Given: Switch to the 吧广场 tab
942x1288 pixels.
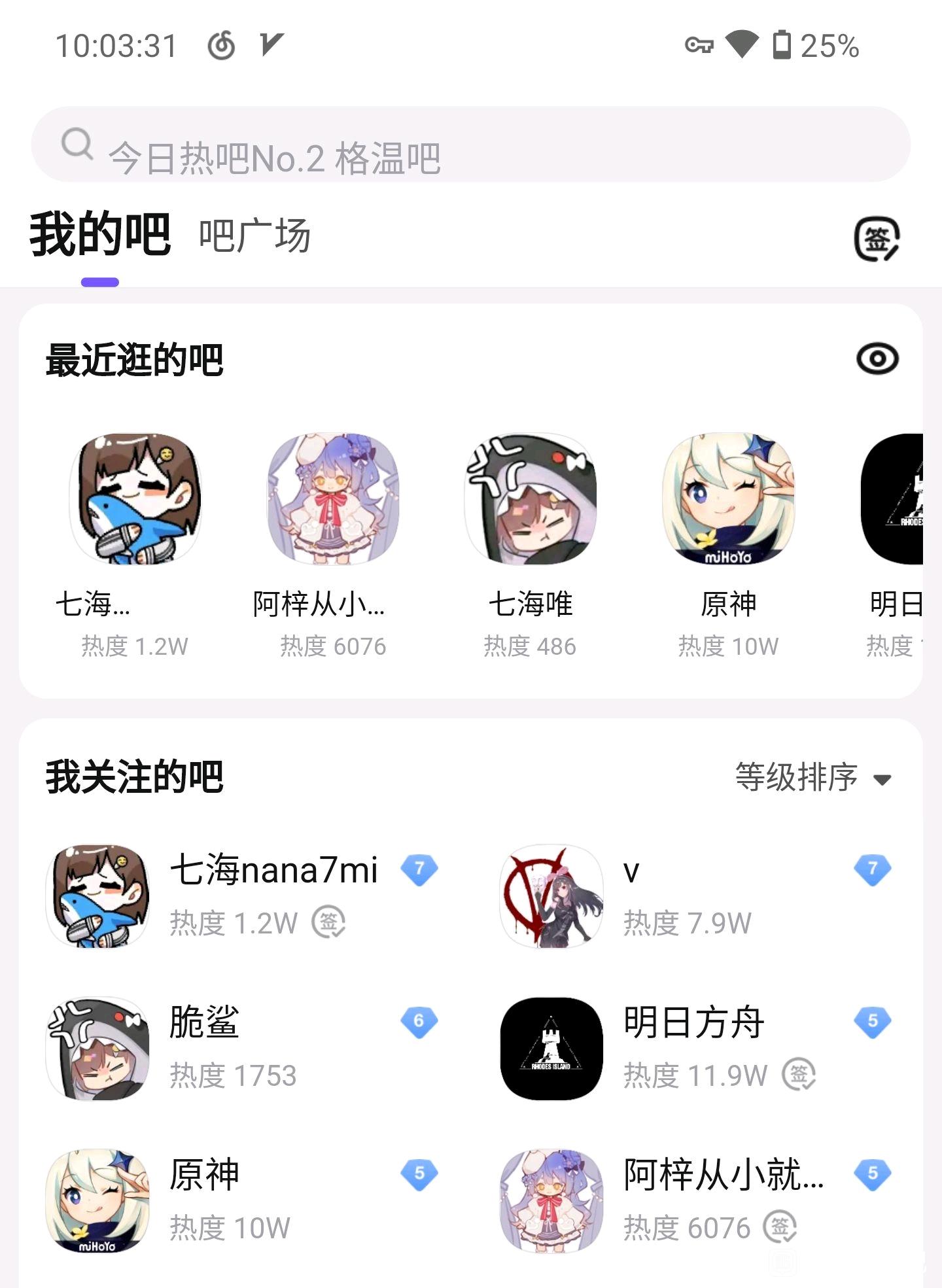Looking at the screenshot, I should coord(254,235).
